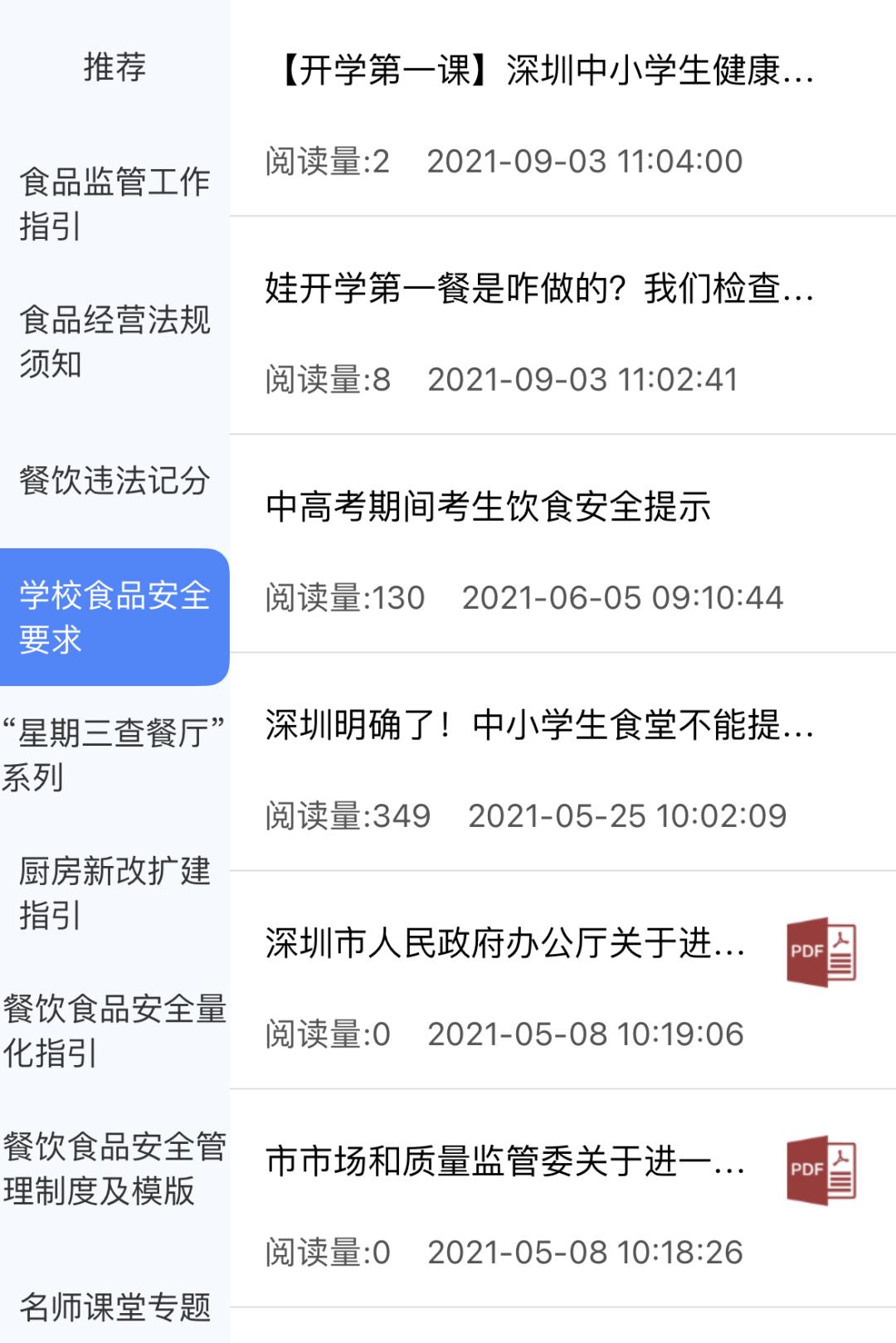The image size is (896, 1343).
Task: View the 深圳明确了！中小学生食堂 article
Action: point(539,725)
